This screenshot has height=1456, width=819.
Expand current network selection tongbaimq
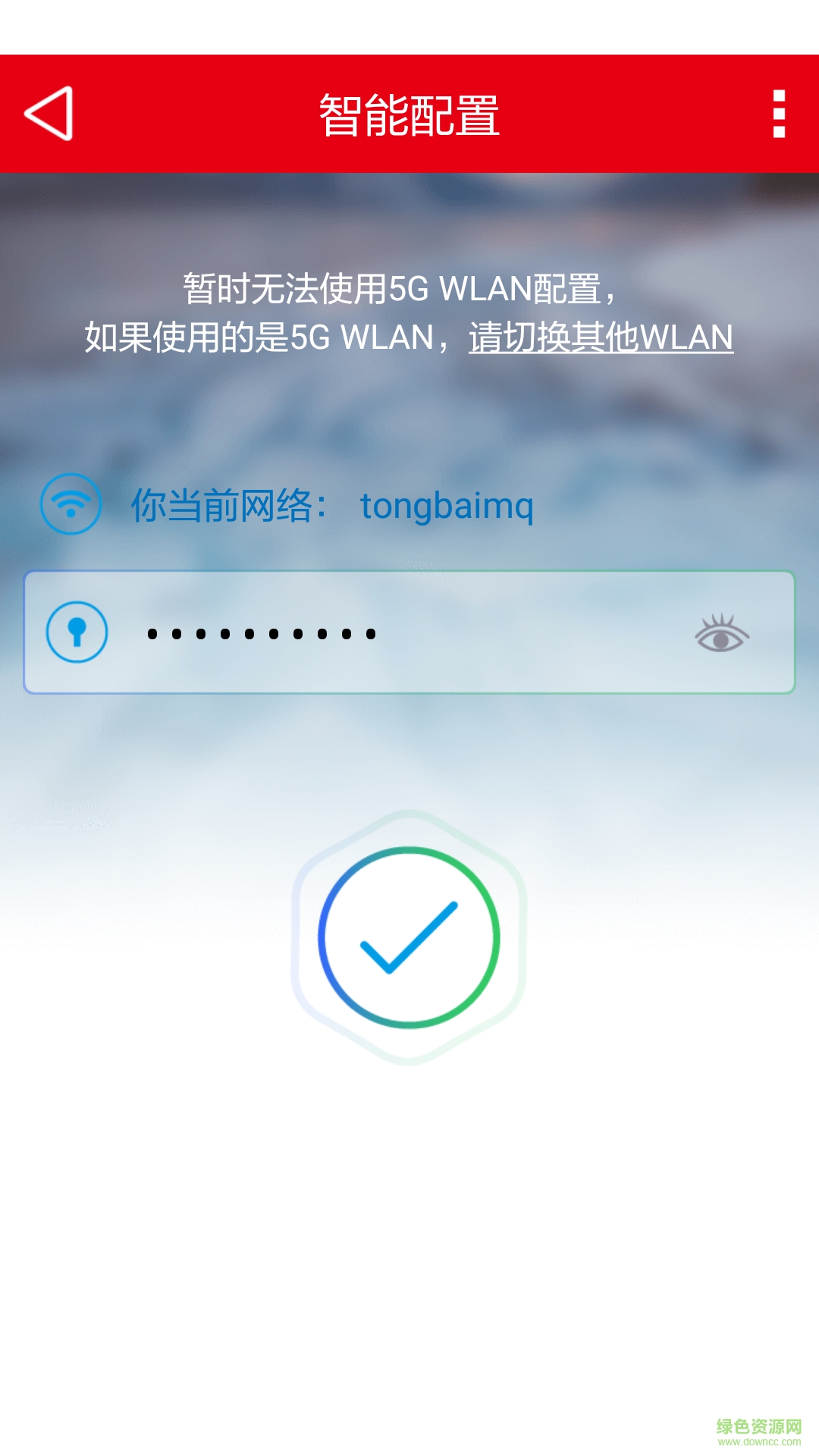pyautogui.click(x=447, y=507)
